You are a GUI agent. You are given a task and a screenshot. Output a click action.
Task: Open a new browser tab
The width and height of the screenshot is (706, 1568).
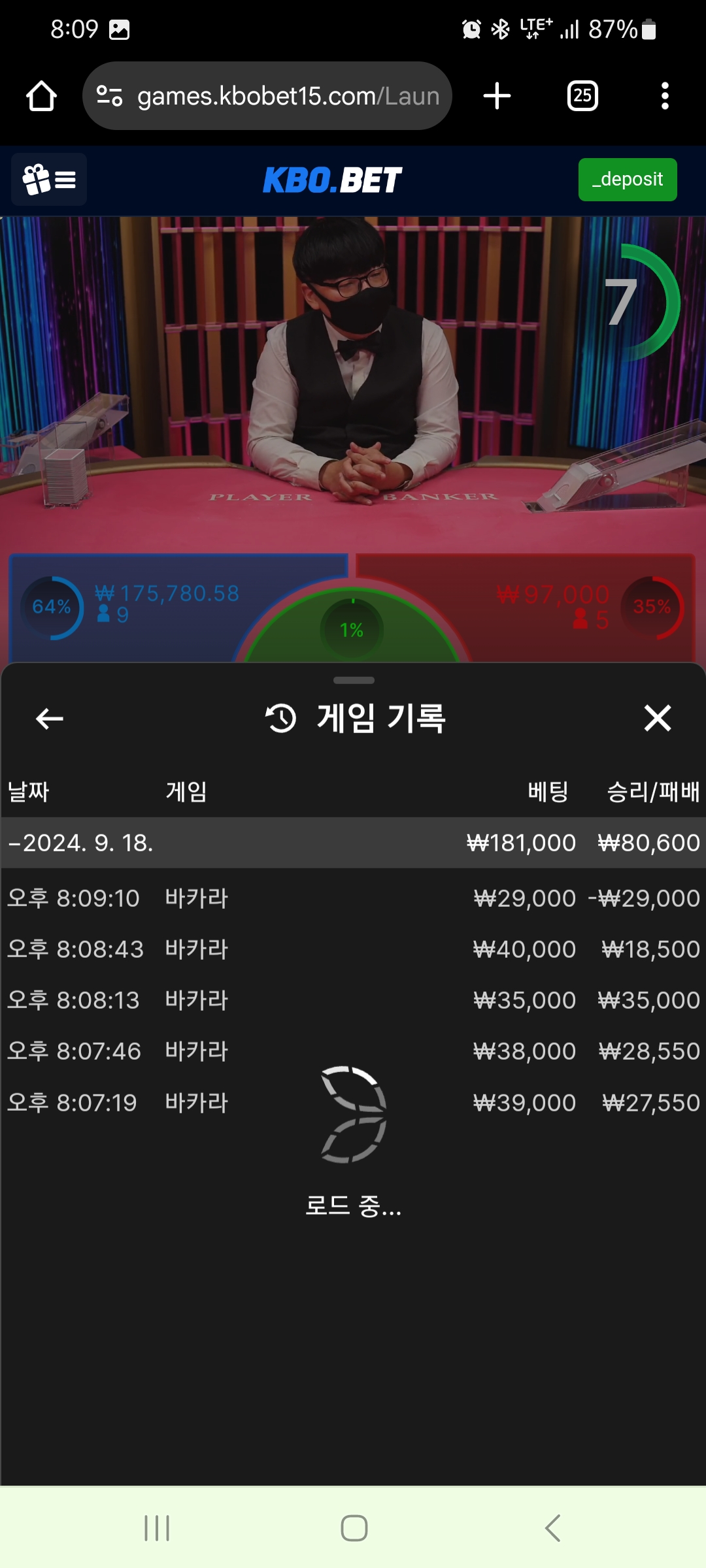click(497, 96)
